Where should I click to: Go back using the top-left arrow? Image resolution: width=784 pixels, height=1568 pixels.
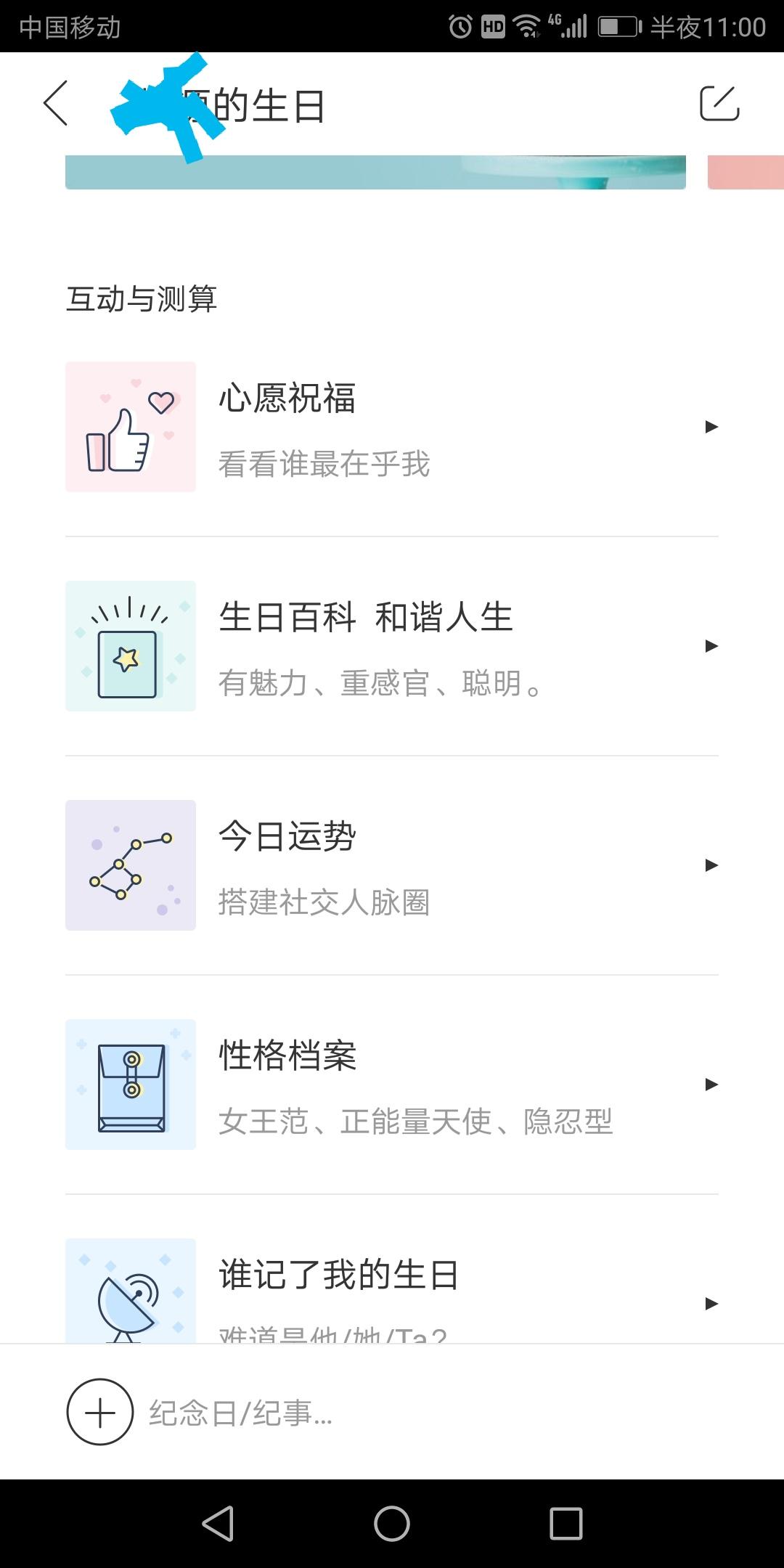point(56,103)
